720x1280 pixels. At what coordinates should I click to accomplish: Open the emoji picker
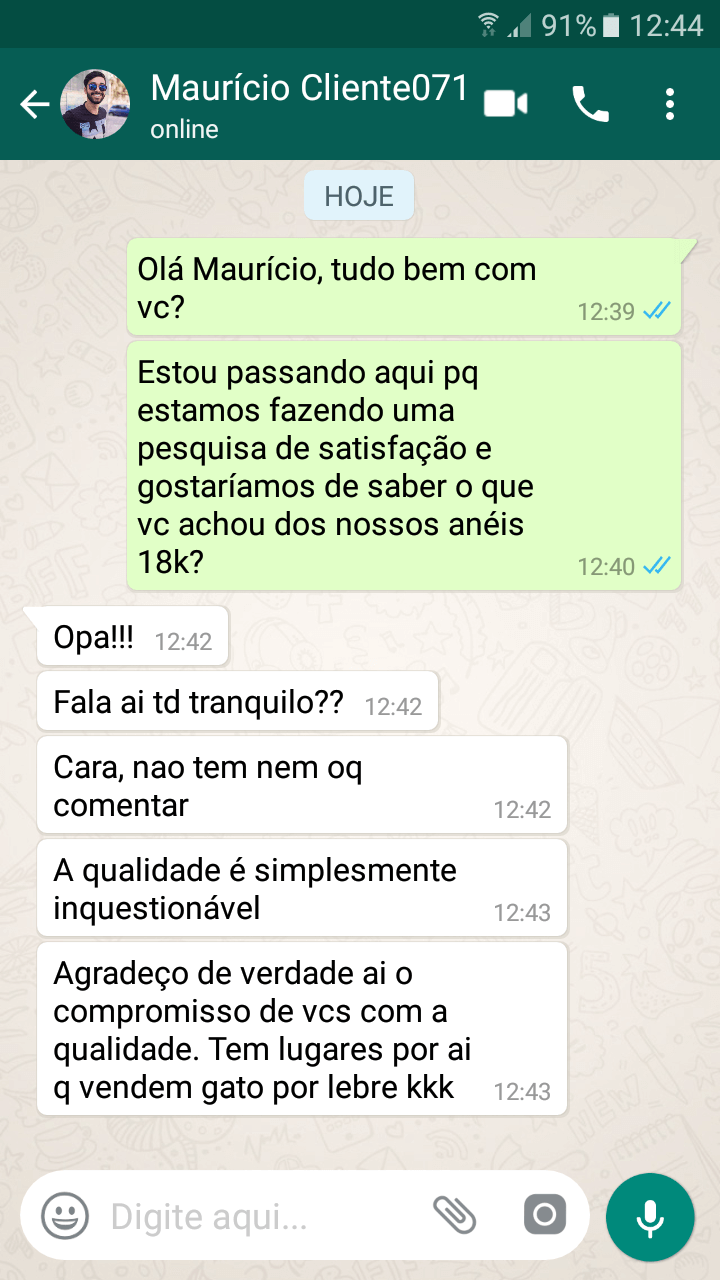(65, 1216)
